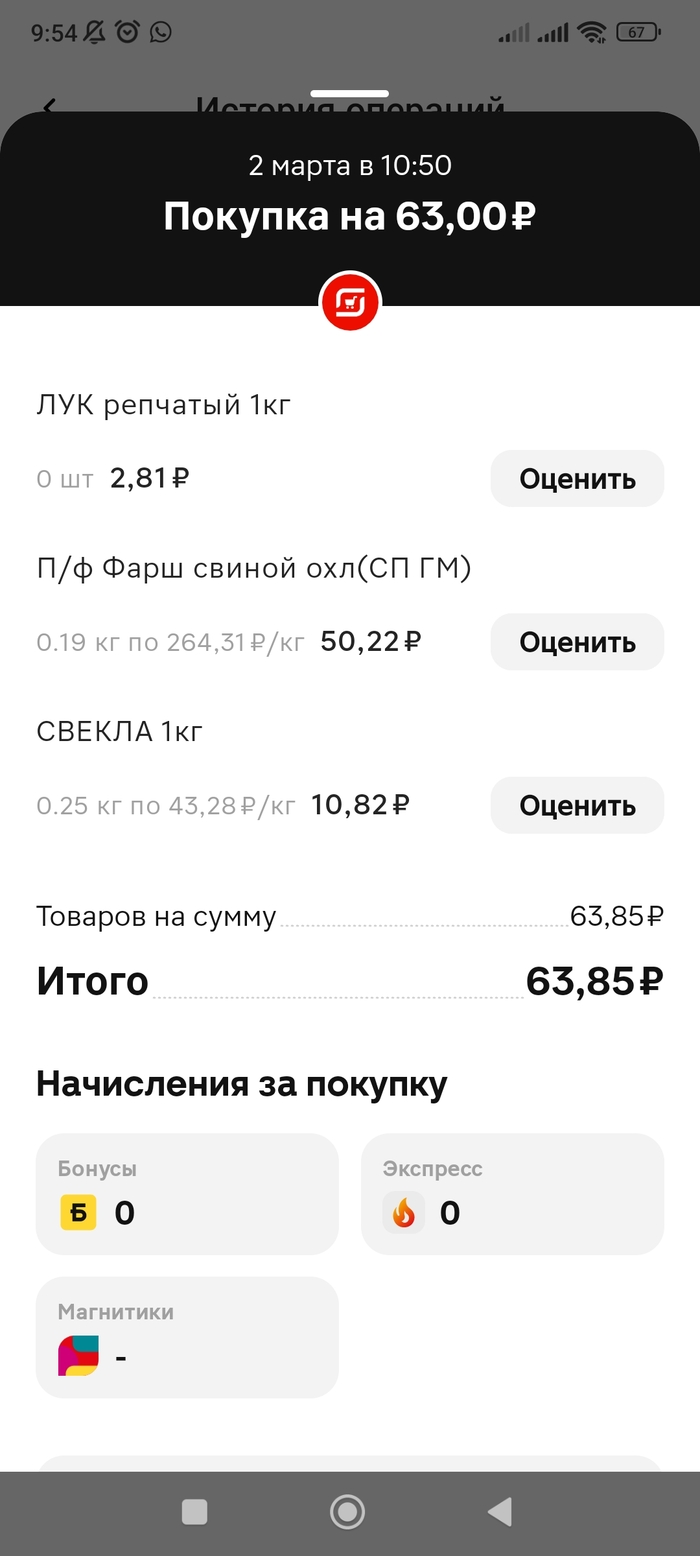This screenshot has height=1556, width=700.
Task: Open recent apps overview
Action: (x=195, y=1511)
